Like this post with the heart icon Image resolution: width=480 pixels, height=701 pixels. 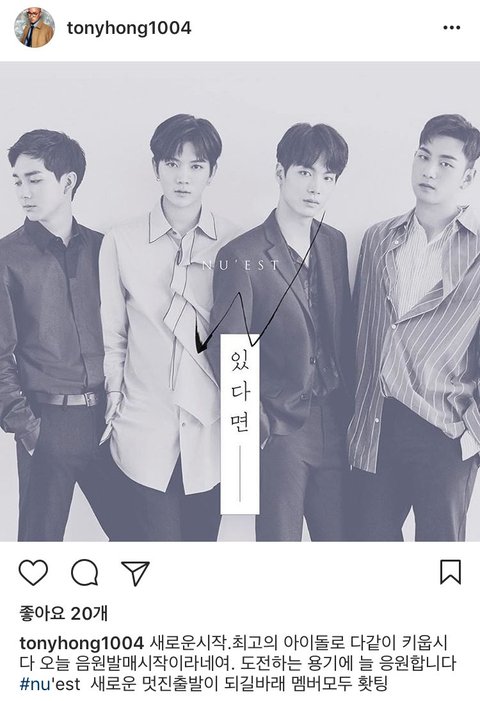click(34, 572)
